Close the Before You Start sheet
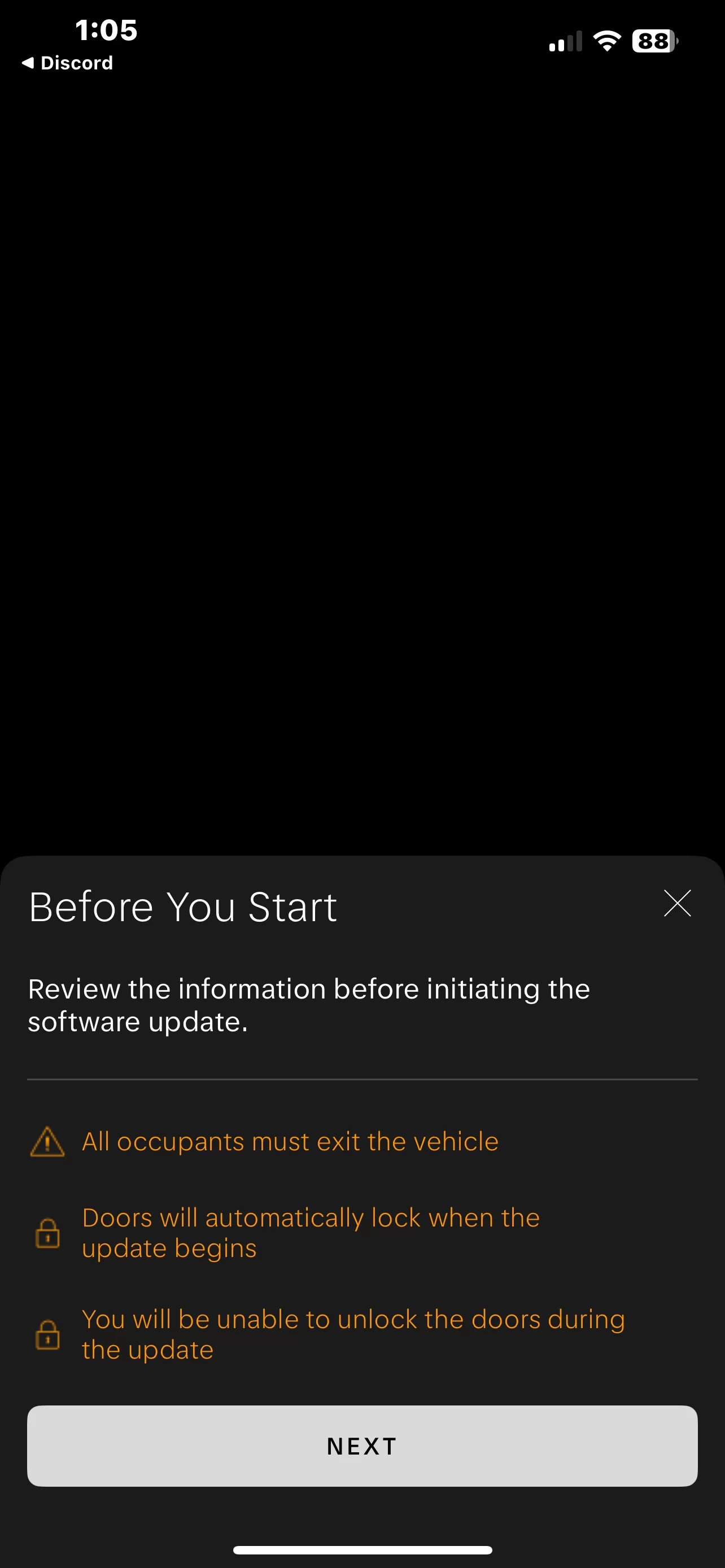This screenshot has width=725, height=1568. pyautogui.click(x=677, y=903)
